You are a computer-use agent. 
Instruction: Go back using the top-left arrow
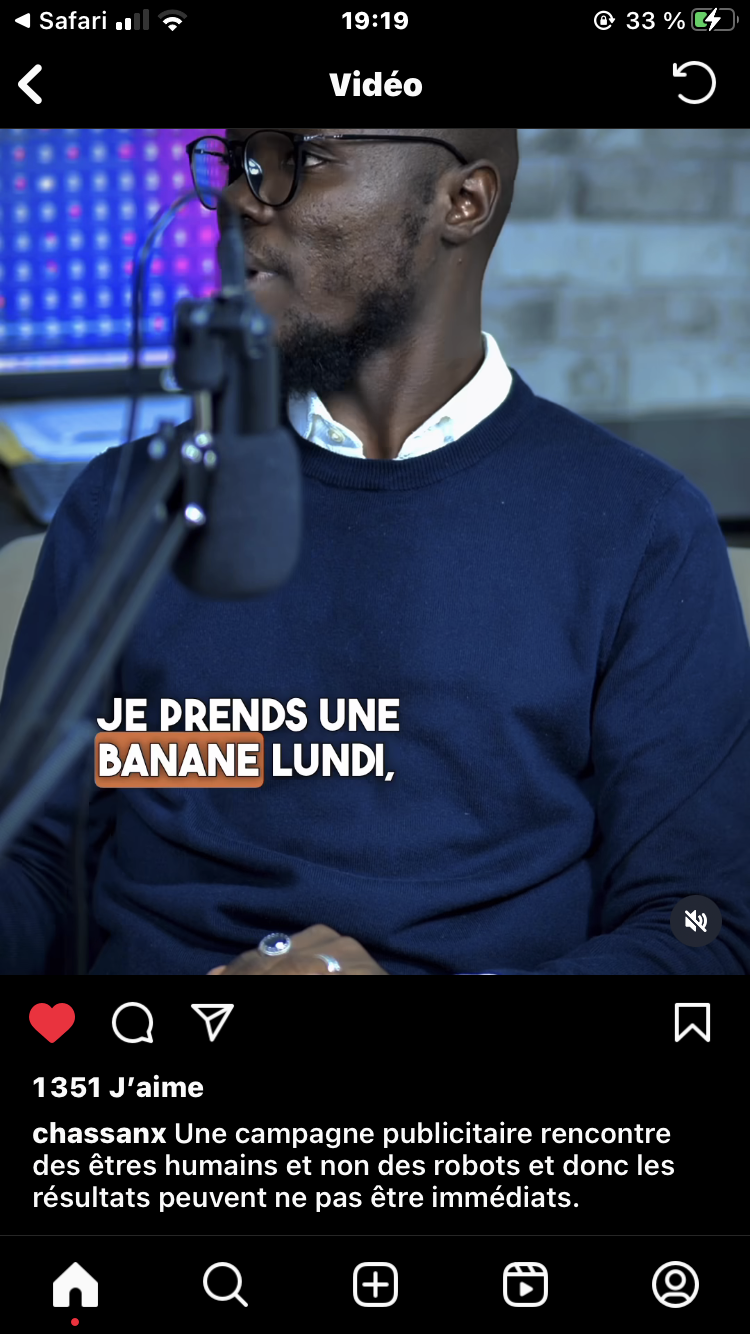[31, 85]
